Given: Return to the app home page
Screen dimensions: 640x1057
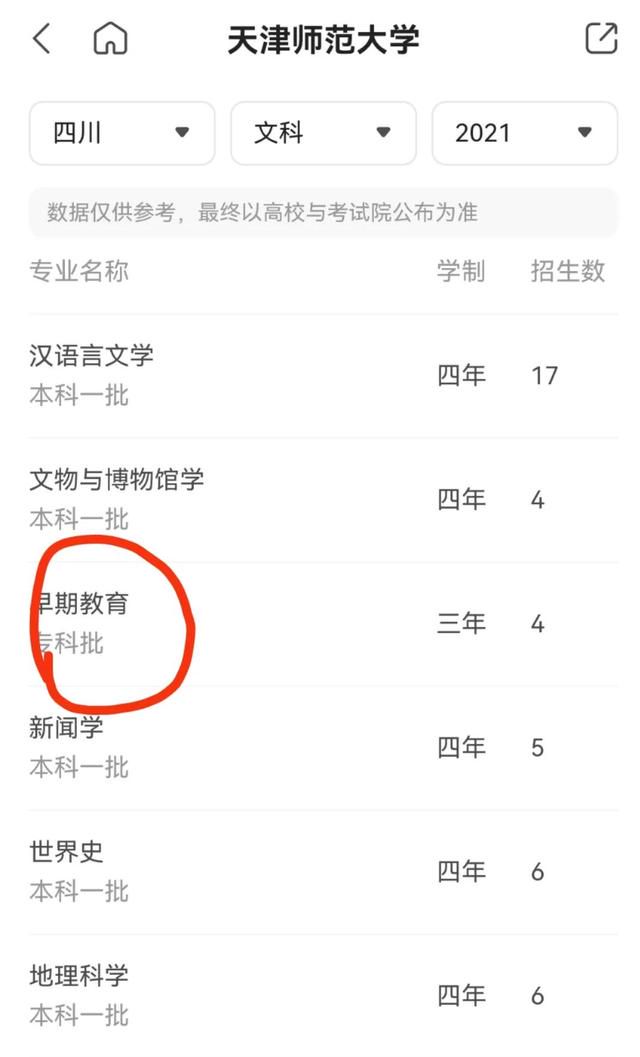Looking at the screenshot, I should click(110, 39).
